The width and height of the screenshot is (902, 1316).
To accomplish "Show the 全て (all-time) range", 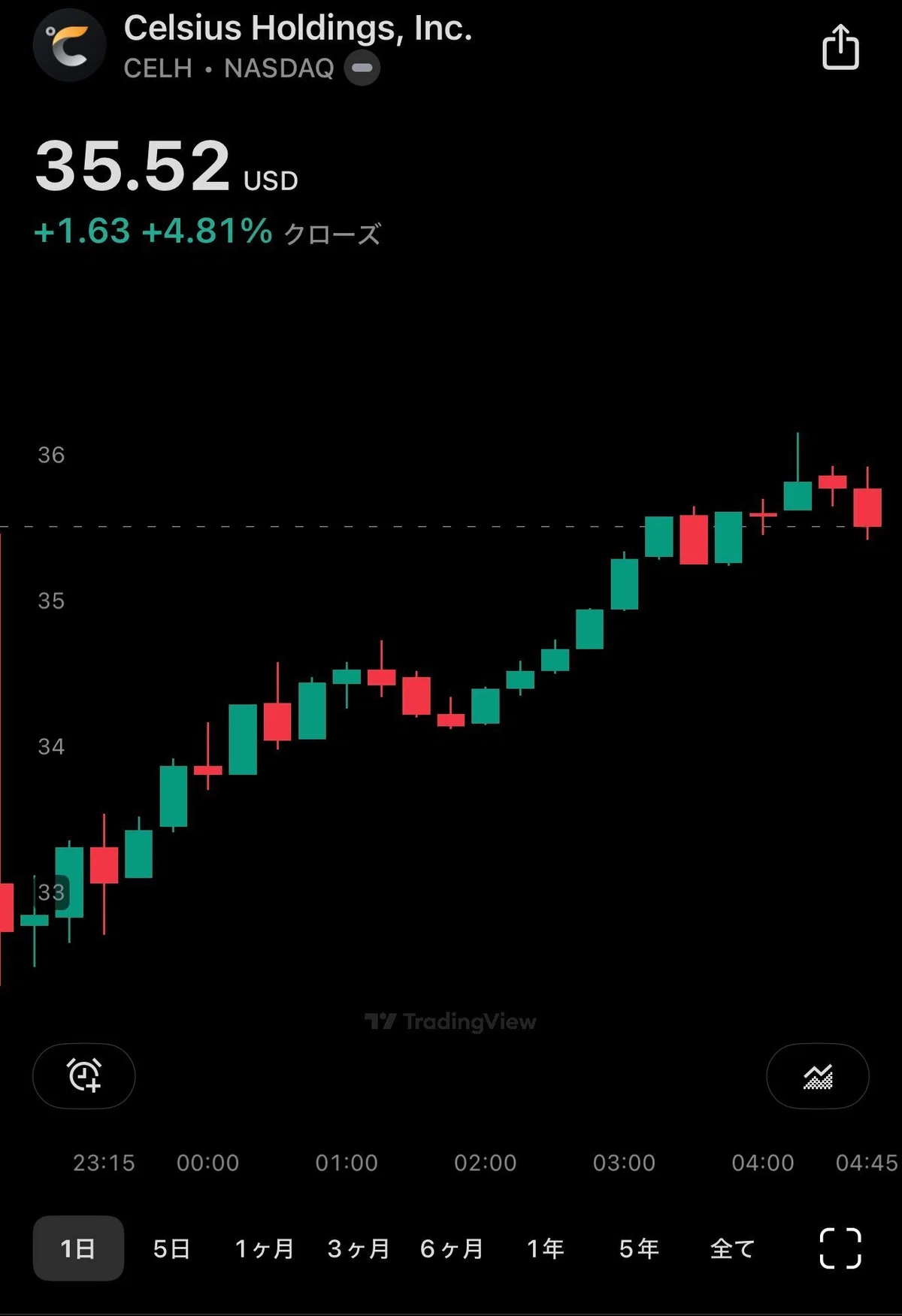I will pos(732,1248).
